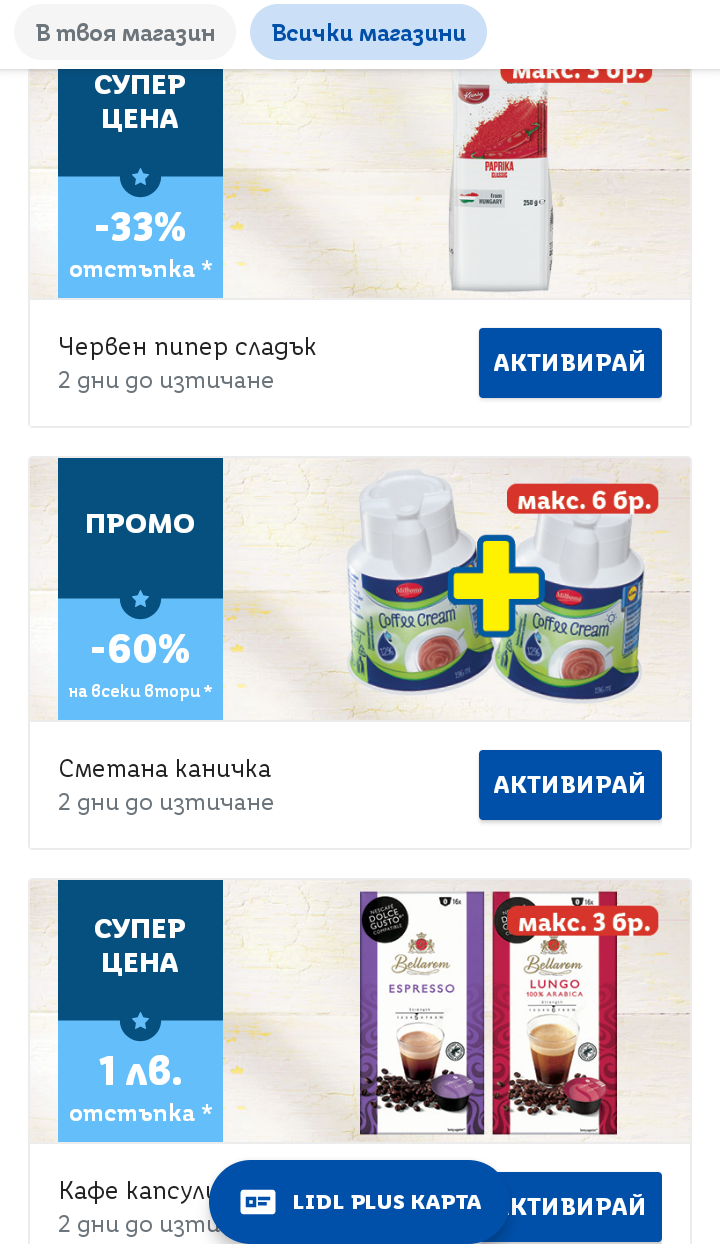Activate the Сметана каничка coupon

[x=570, y=785]
